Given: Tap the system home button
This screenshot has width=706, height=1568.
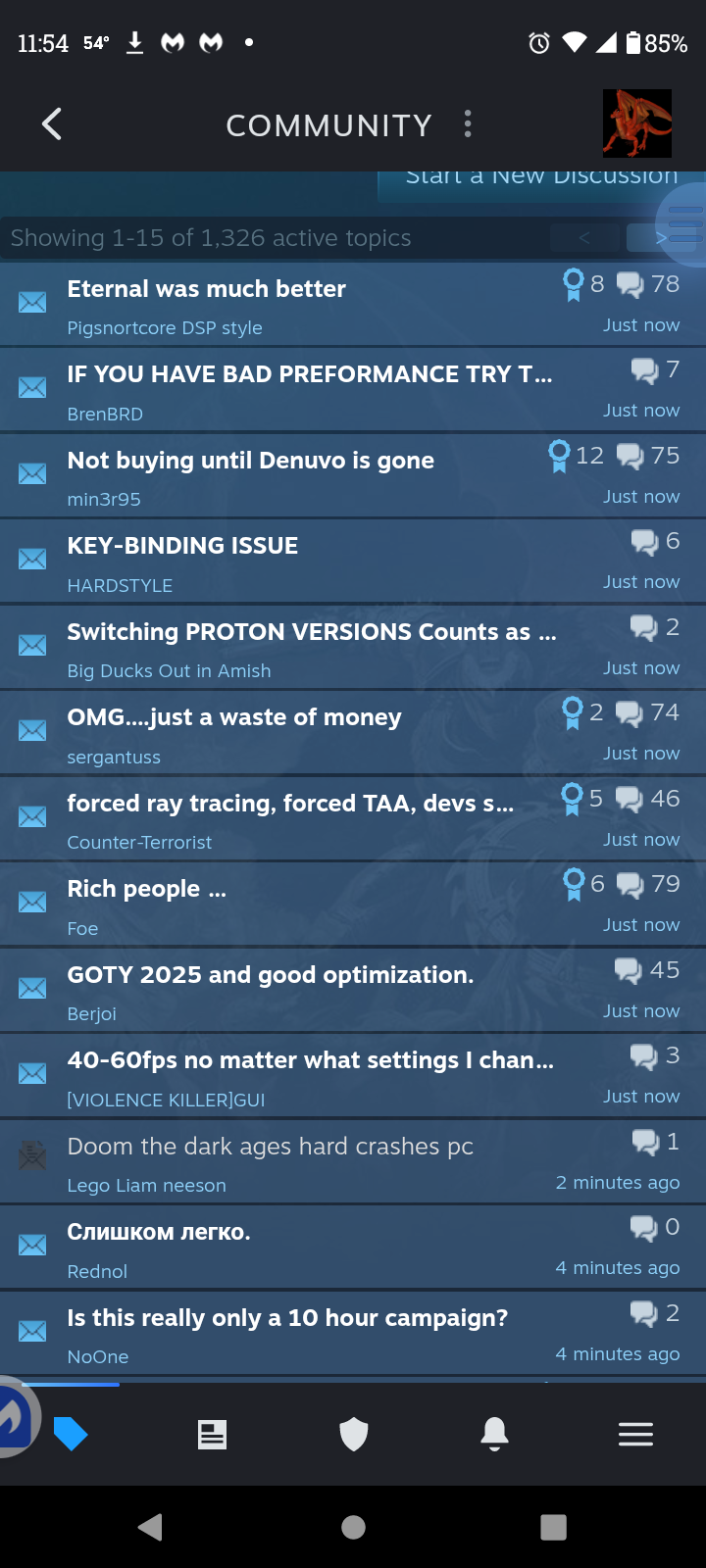Looking at the screenshot, I should point(353,1527).
